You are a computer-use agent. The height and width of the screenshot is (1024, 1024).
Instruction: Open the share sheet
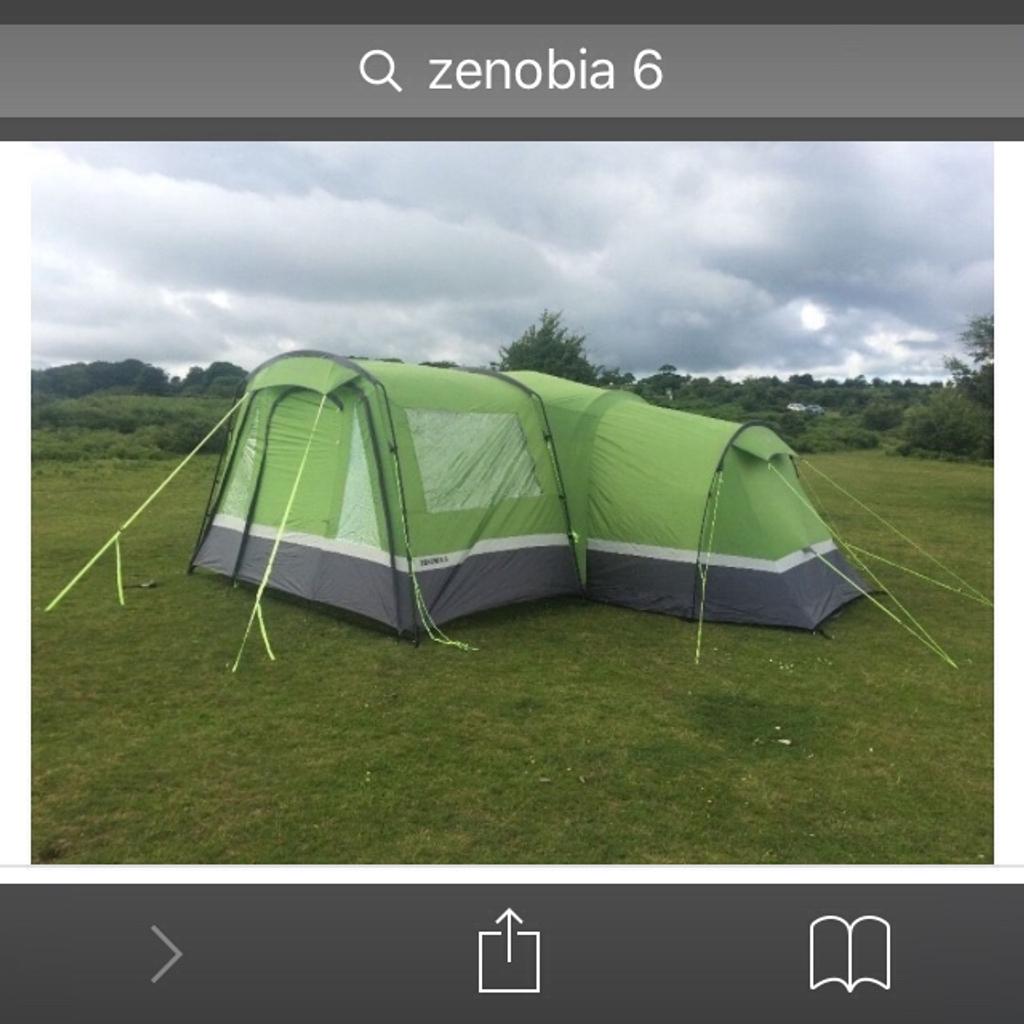tap(509, 950)
